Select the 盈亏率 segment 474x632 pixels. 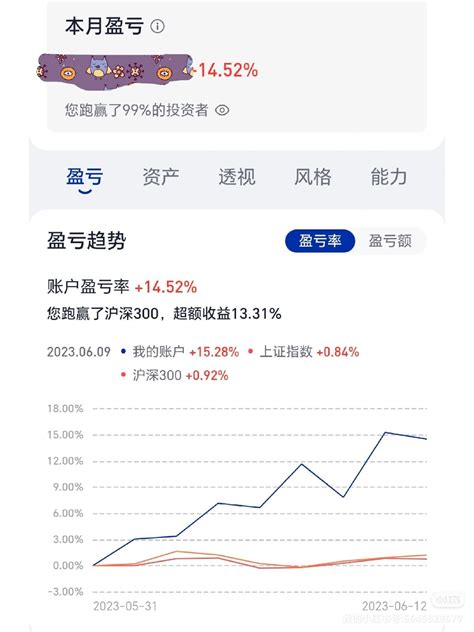pos(320,241)
